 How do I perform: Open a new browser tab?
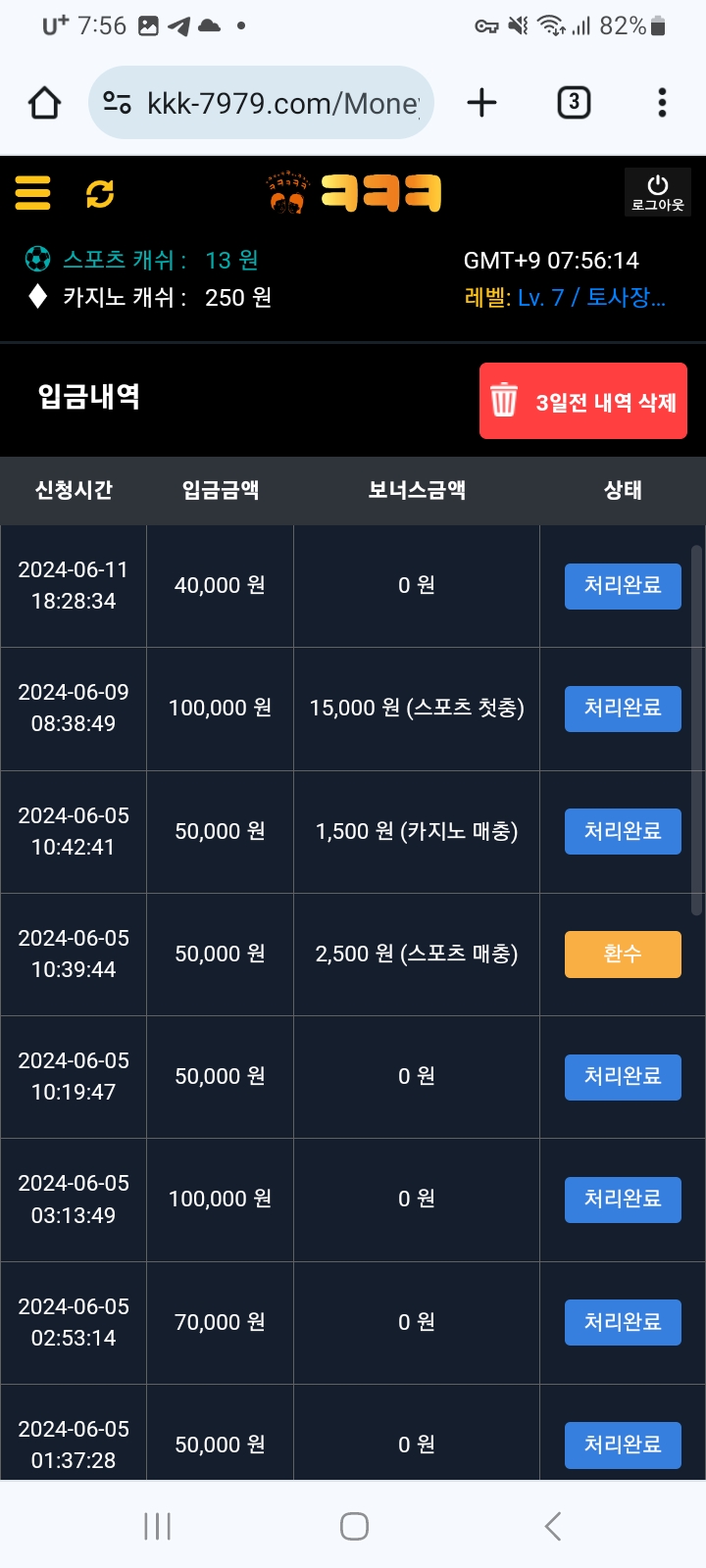click(481, 103)
